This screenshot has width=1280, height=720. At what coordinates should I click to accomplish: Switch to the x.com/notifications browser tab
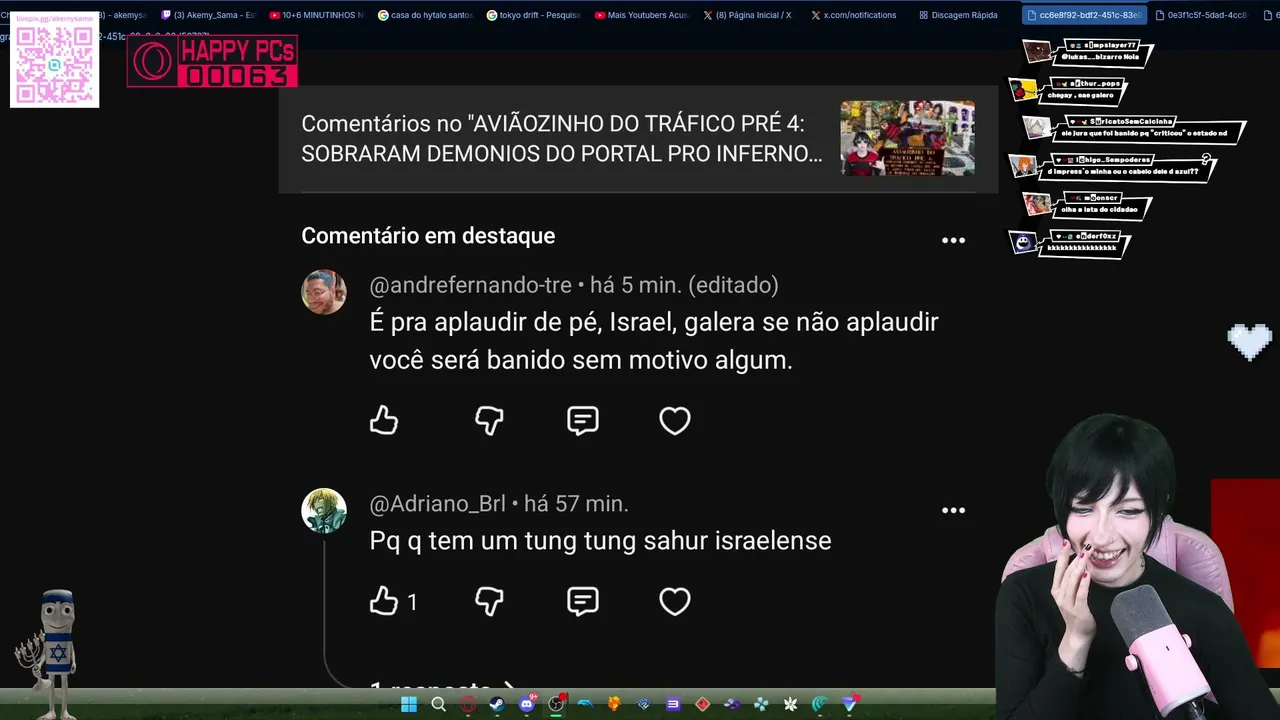point(853,15)
